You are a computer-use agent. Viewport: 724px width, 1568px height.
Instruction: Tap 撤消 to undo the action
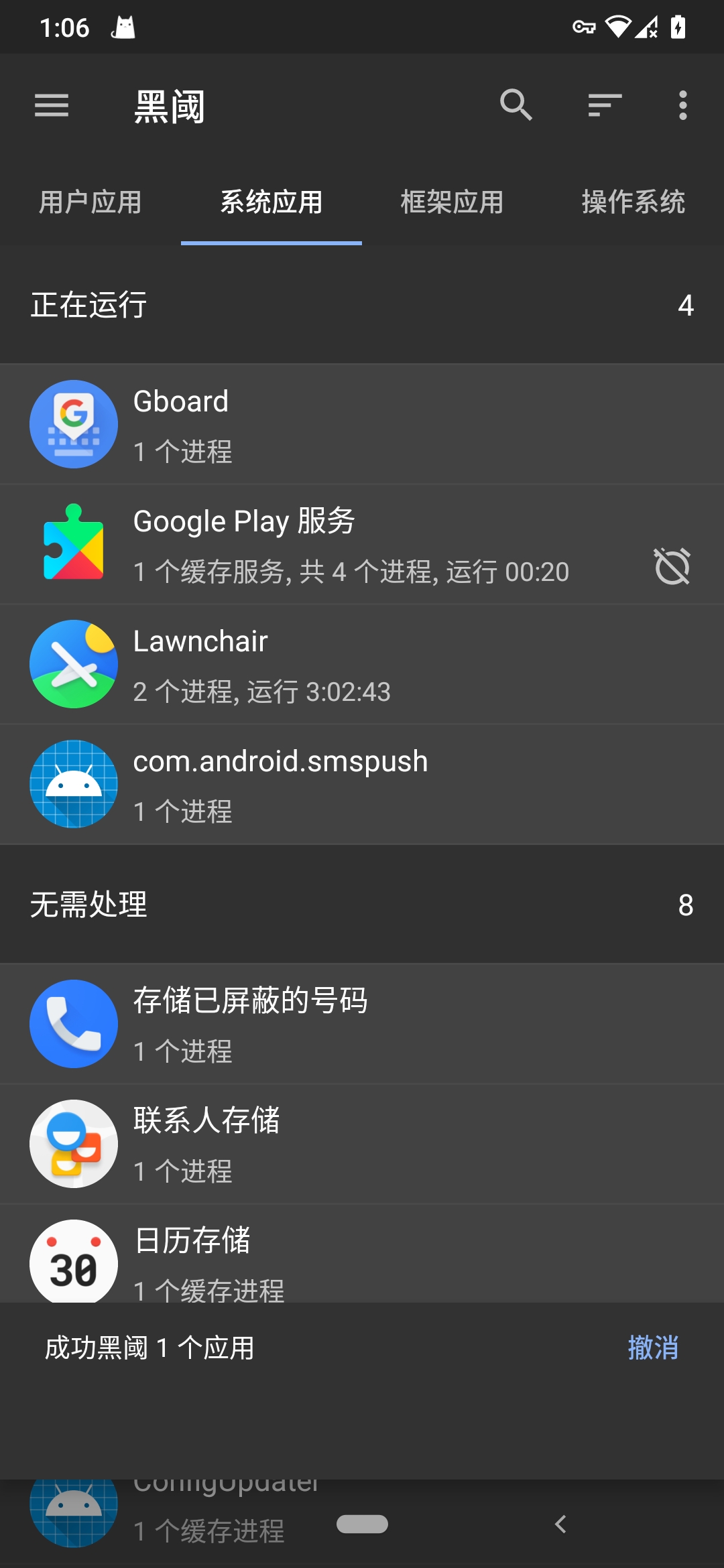pos(653,1348)
